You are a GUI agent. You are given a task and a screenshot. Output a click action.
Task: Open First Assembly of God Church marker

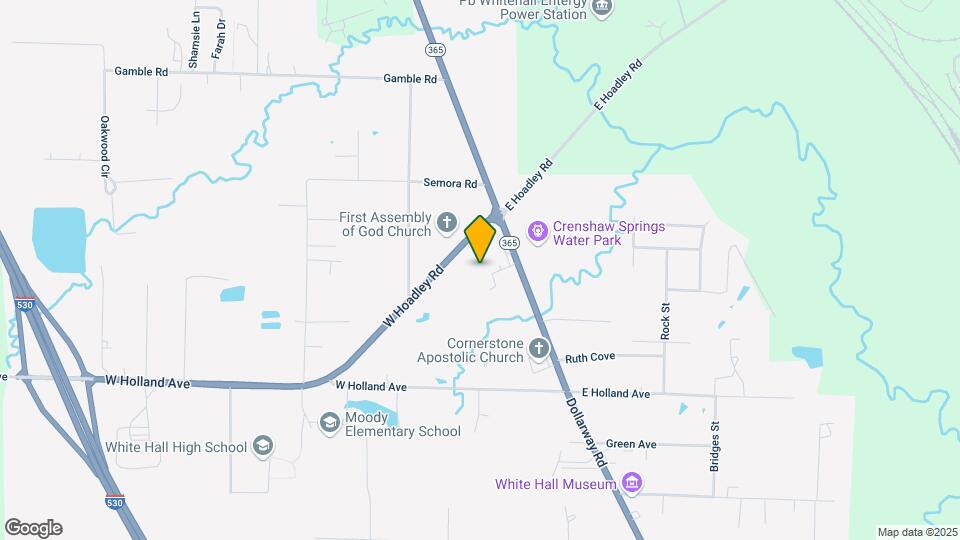point(446,224)
